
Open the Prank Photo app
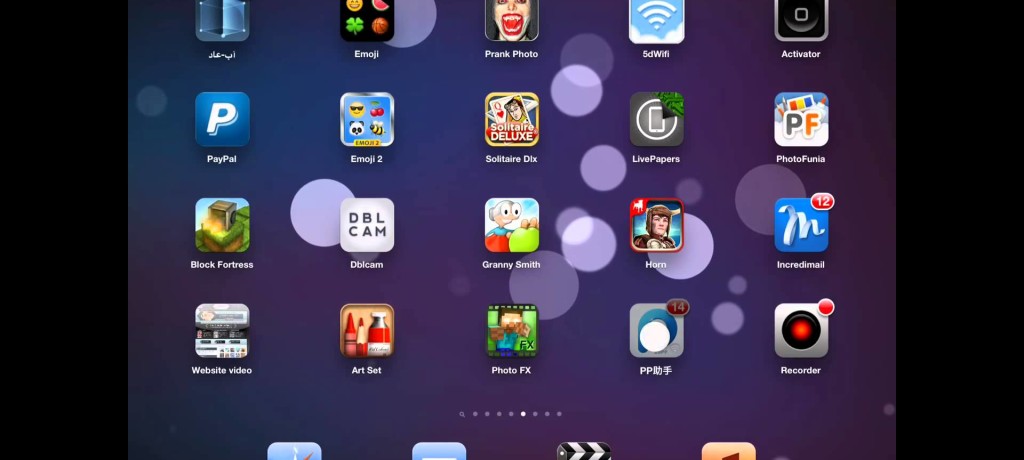click(x=512, y=20)
